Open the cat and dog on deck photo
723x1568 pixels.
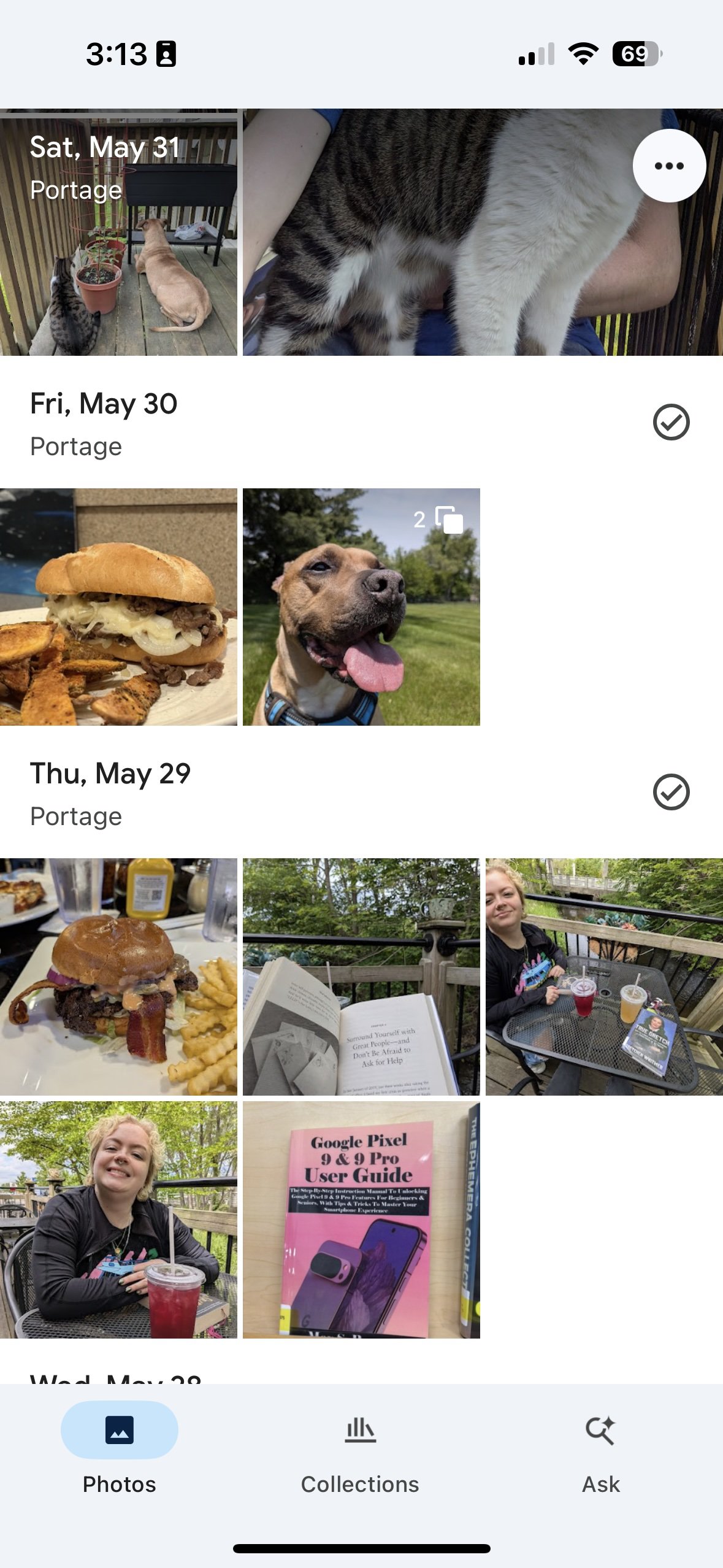tap(118, 258)
